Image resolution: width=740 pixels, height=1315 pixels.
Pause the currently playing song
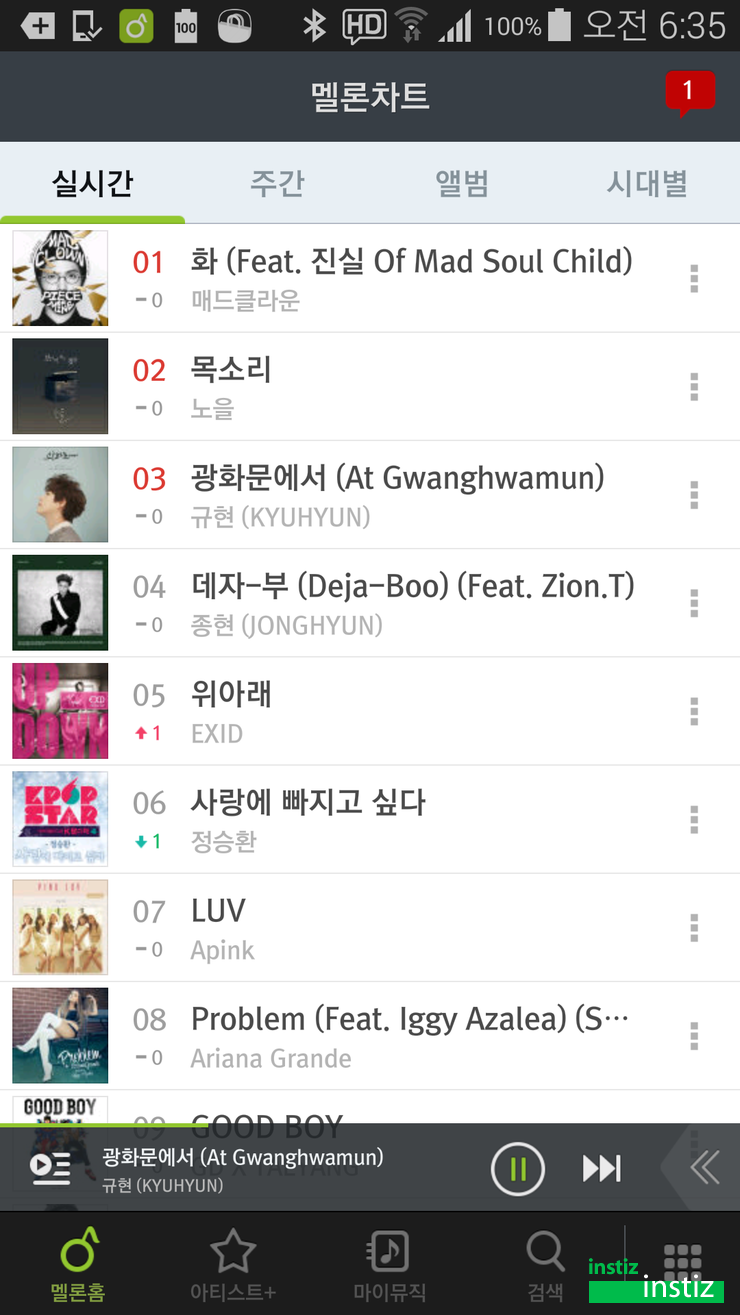pyautogui.click(x=517, y=1168)
